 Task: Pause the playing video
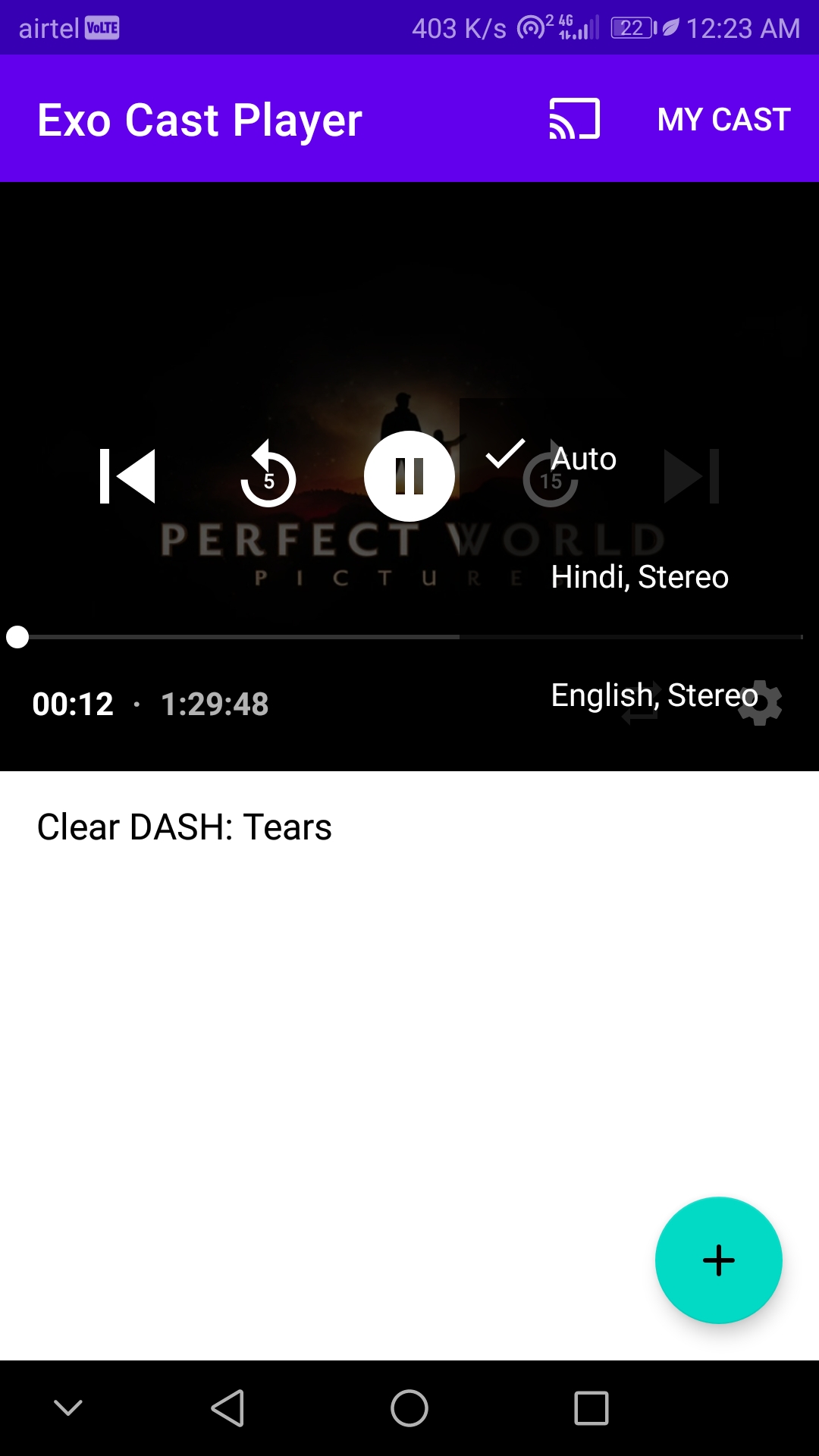(409, 475)
